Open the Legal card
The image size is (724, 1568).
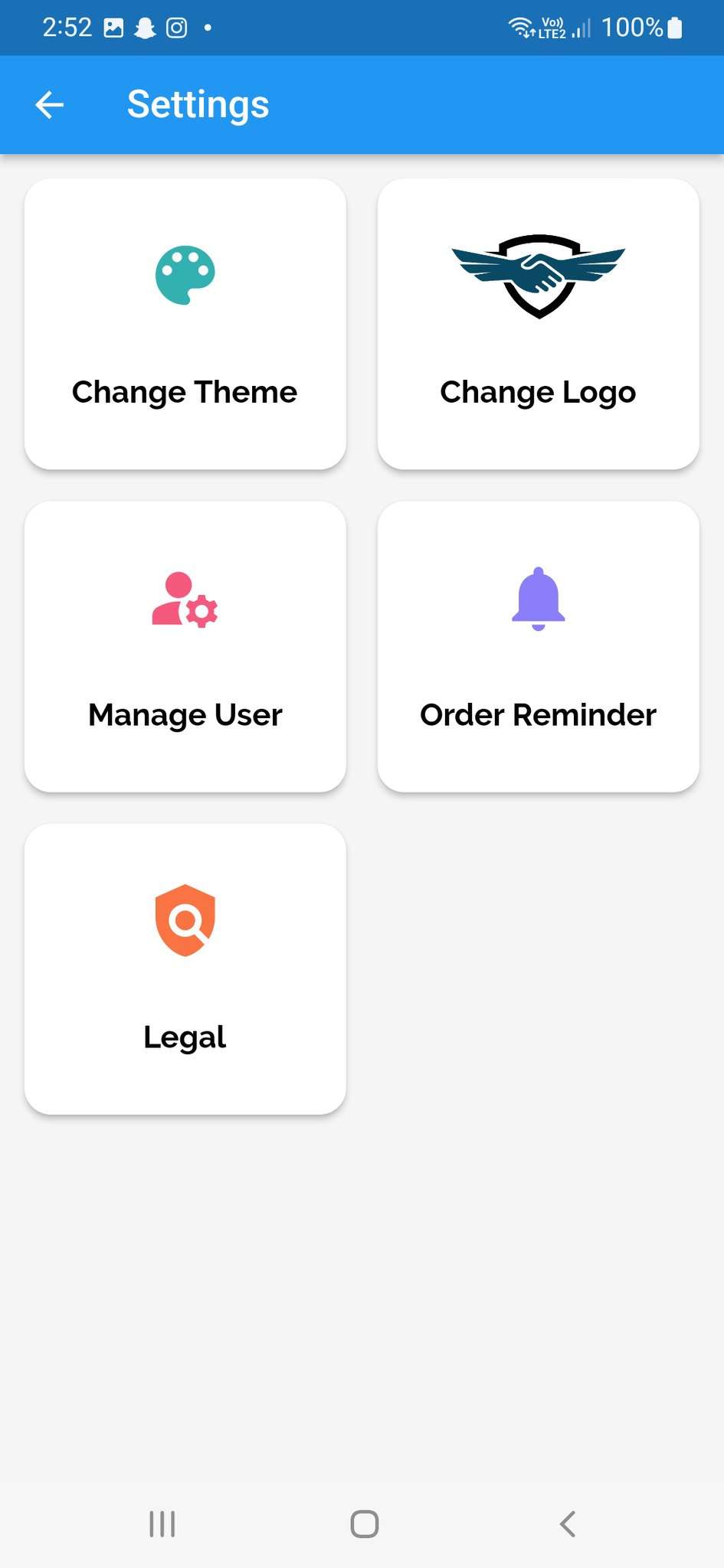pos(185,969)
